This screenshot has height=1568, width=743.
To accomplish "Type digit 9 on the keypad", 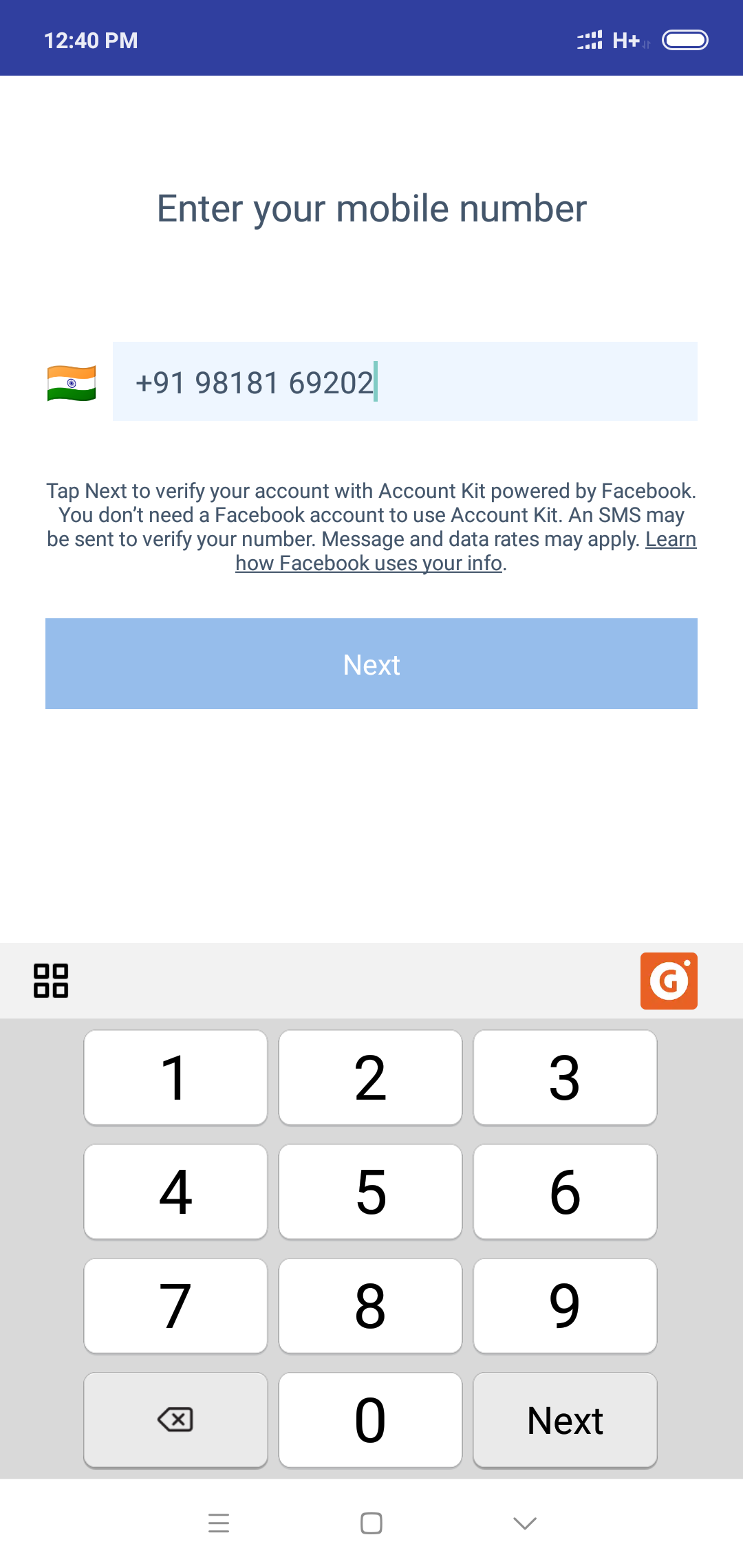I will (x=565, y=1306).
